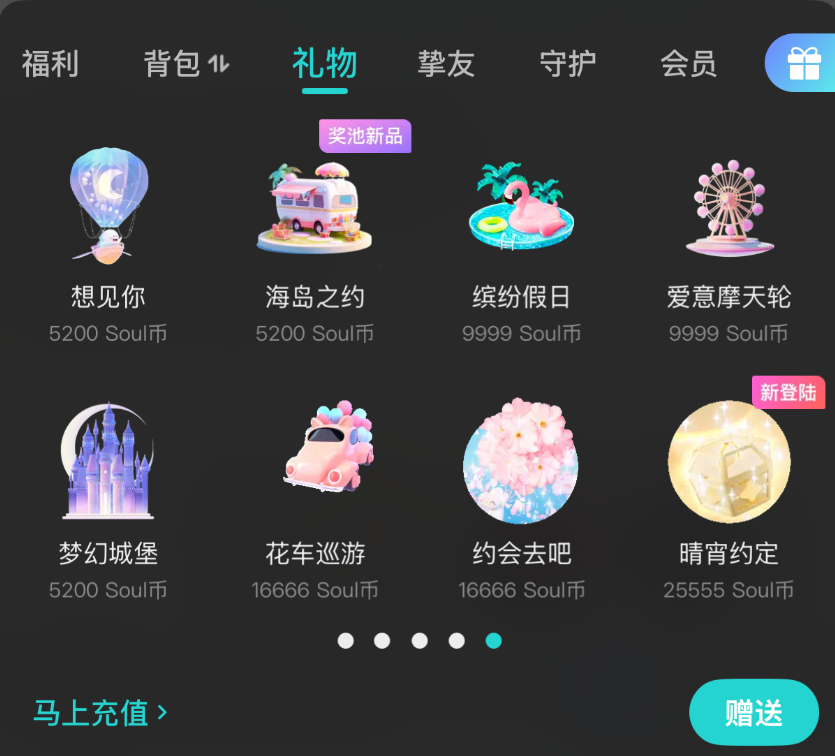Viewport: 835px width, 756px height.
Task: Tap 马上充值 to recharge Soul coins
Action: (x=100, y=713)
